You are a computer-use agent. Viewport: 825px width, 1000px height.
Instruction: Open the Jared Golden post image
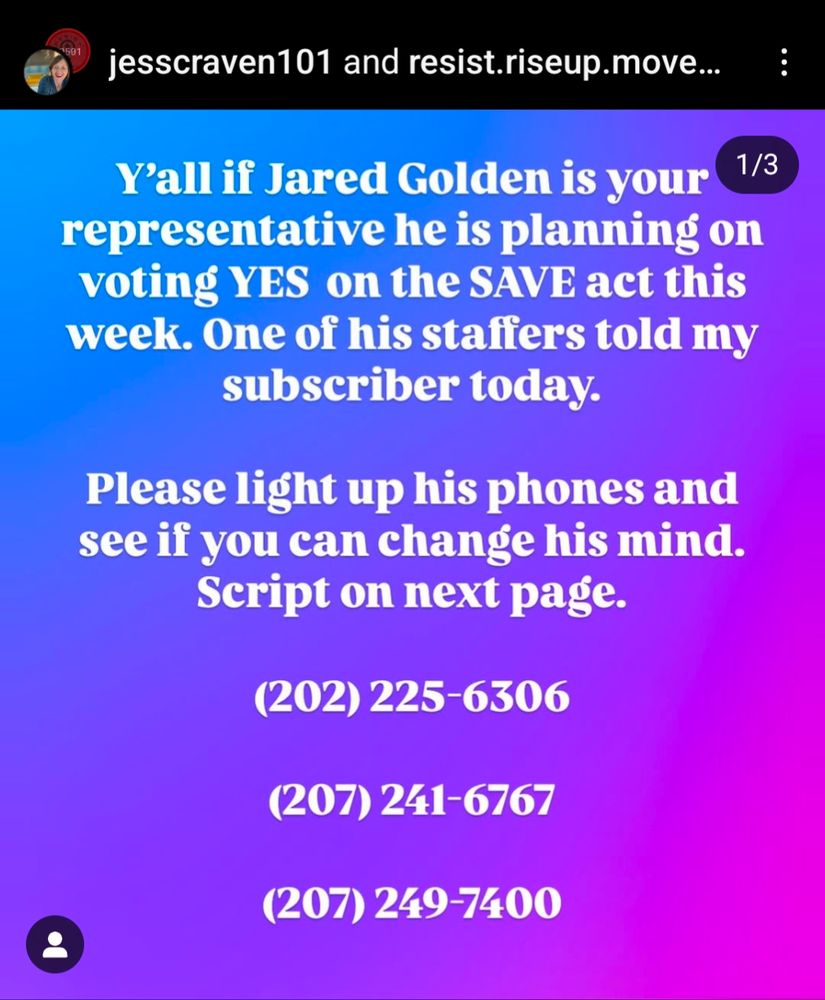coord(412,554)
